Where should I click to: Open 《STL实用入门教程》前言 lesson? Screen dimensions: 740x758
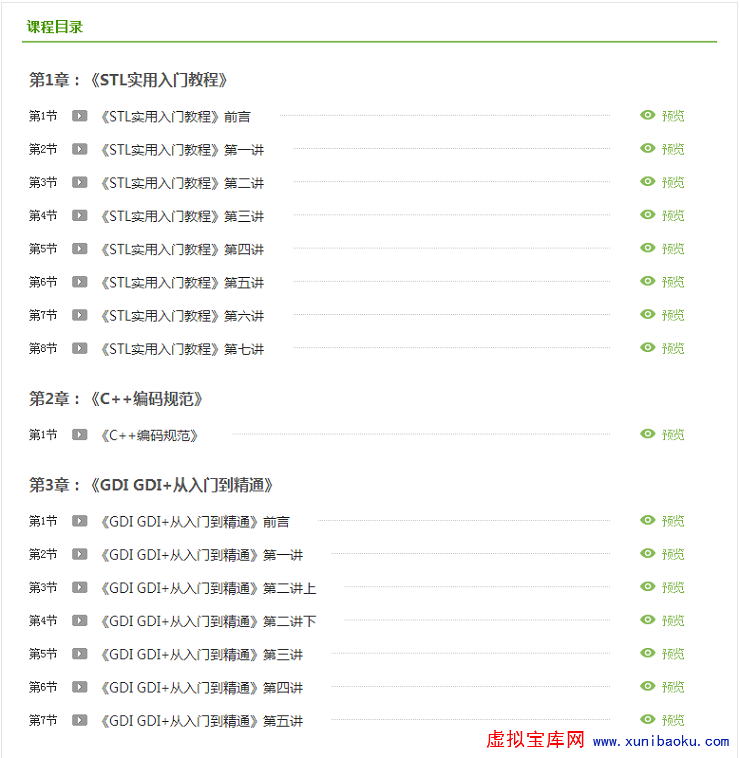(175, 117)
